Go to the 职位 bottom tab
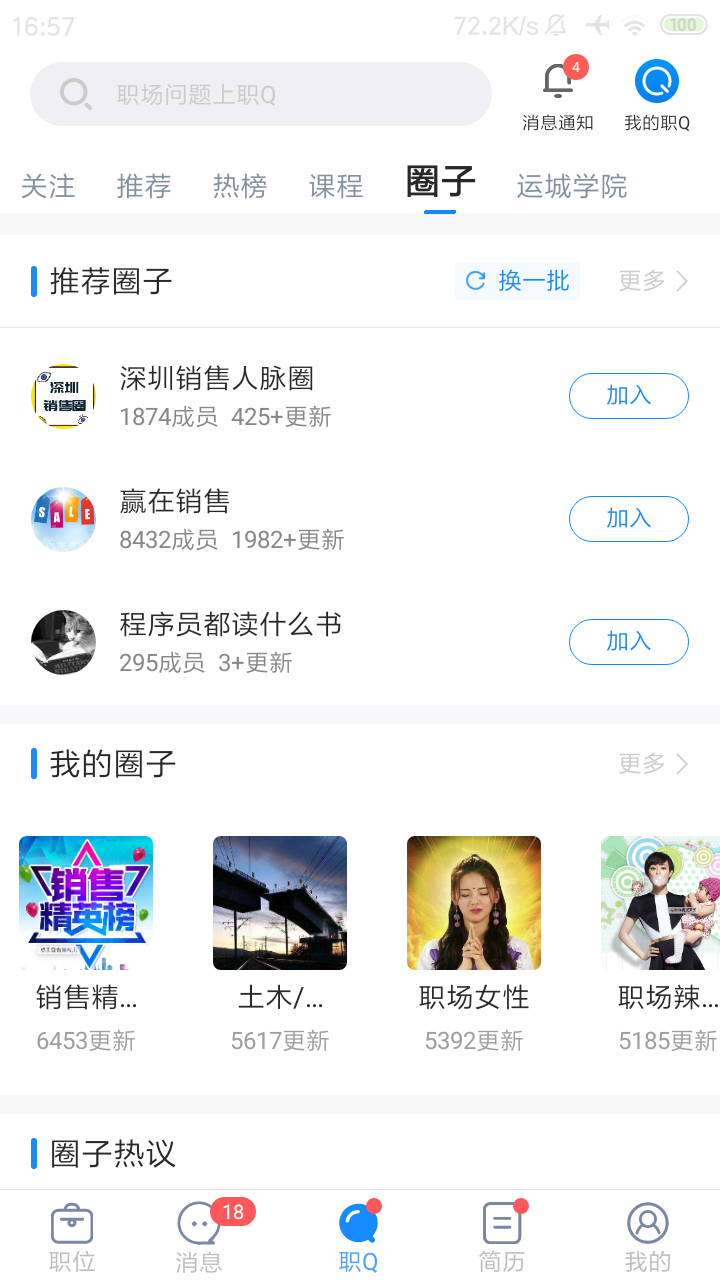 (x=72, y=1237)
